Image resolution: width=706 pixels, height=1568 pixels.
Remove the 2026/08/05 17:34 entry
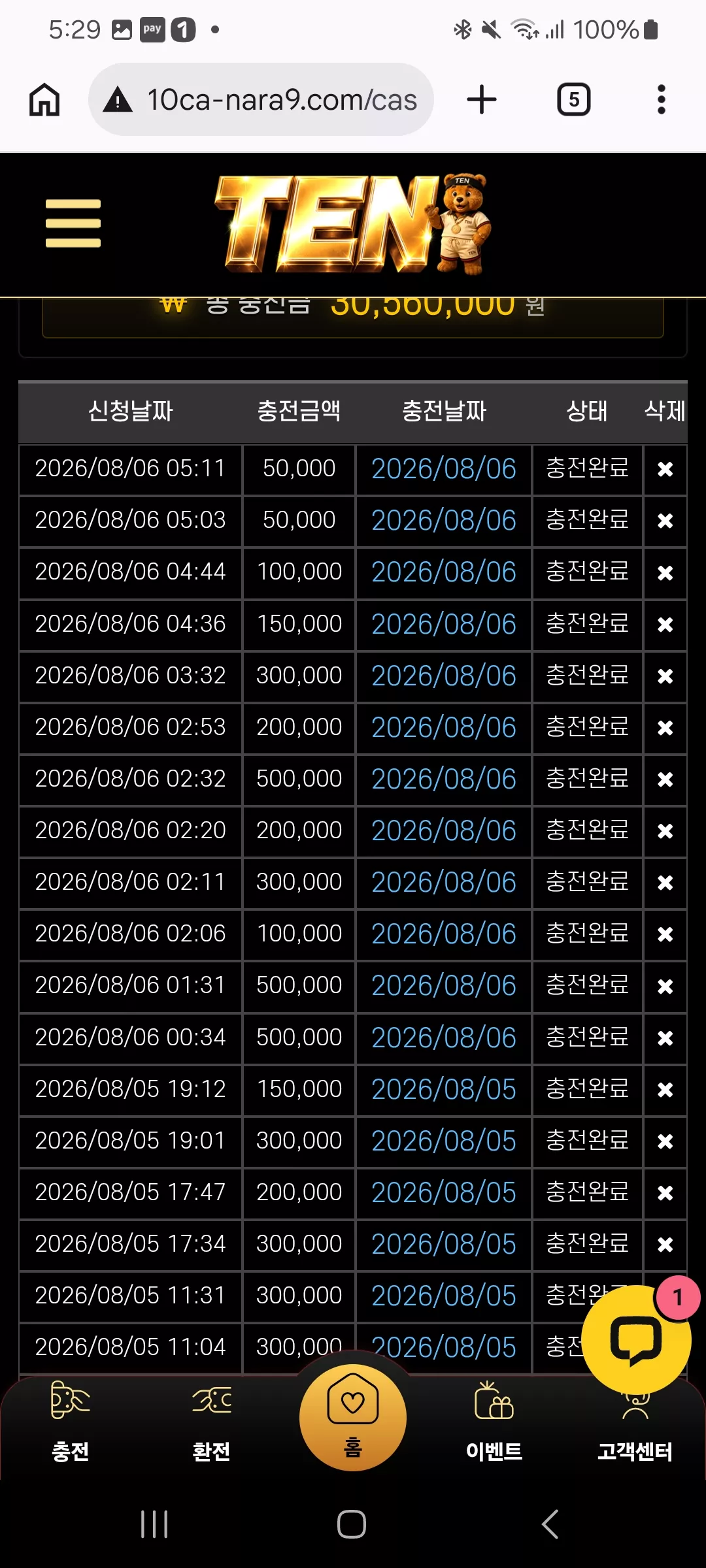click(x=665, y=1245)
